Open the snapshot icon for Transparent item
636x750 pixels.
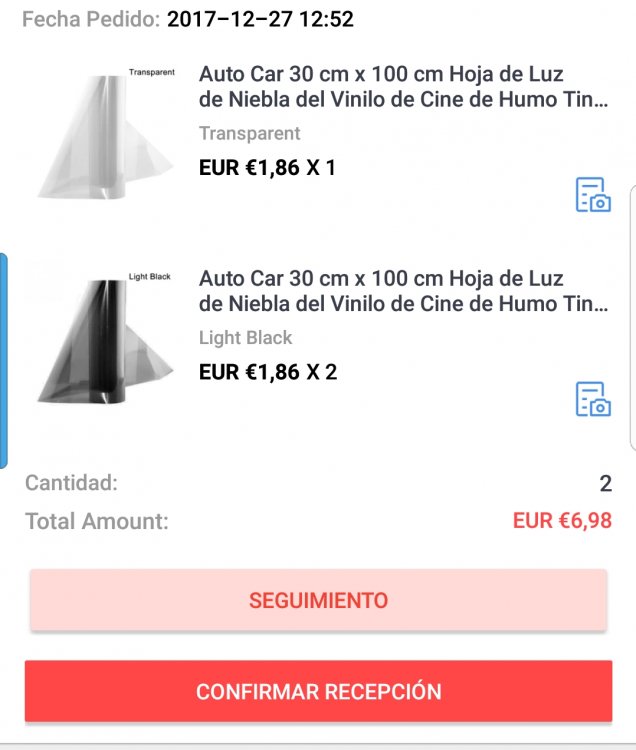coord(593,195)
